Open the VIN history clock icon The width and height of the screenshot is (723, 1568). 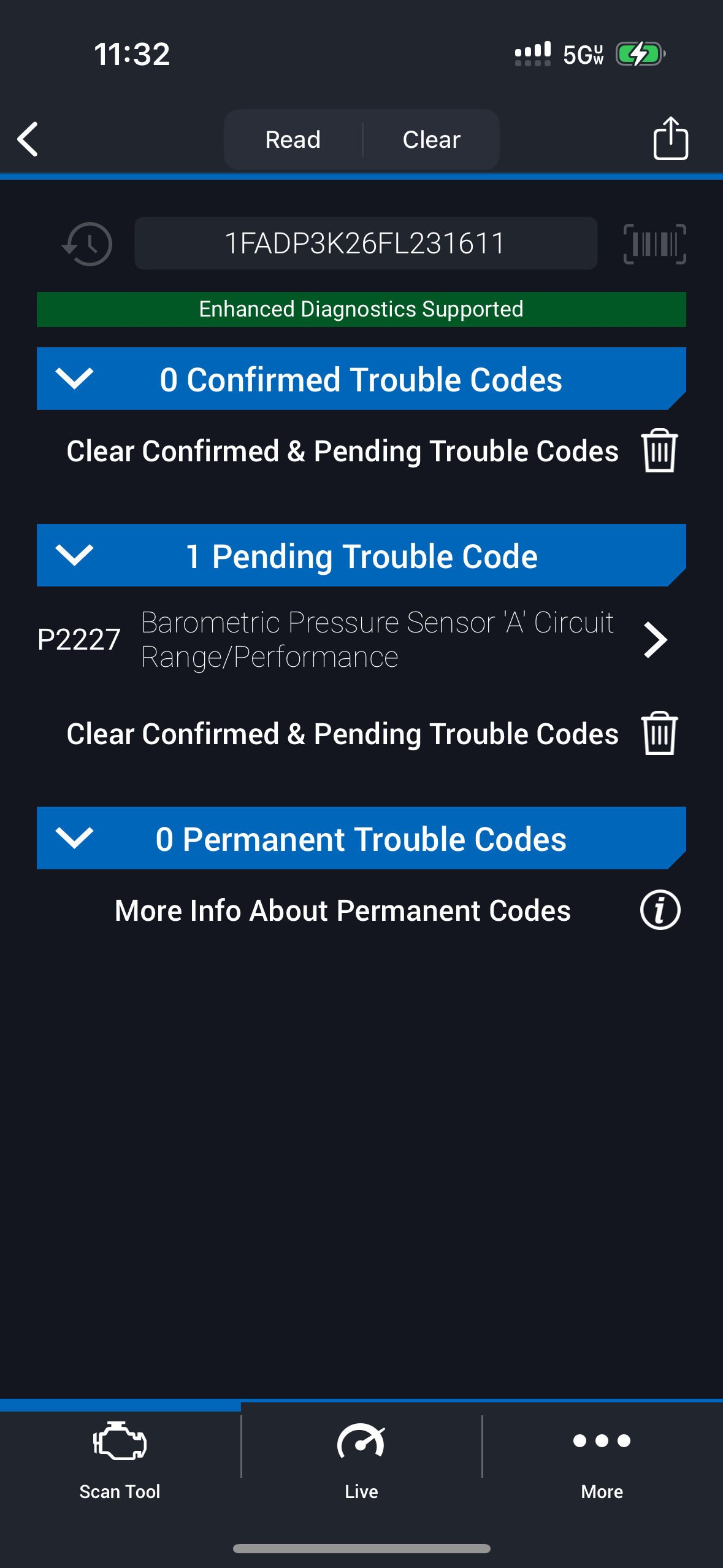(87, 244)
